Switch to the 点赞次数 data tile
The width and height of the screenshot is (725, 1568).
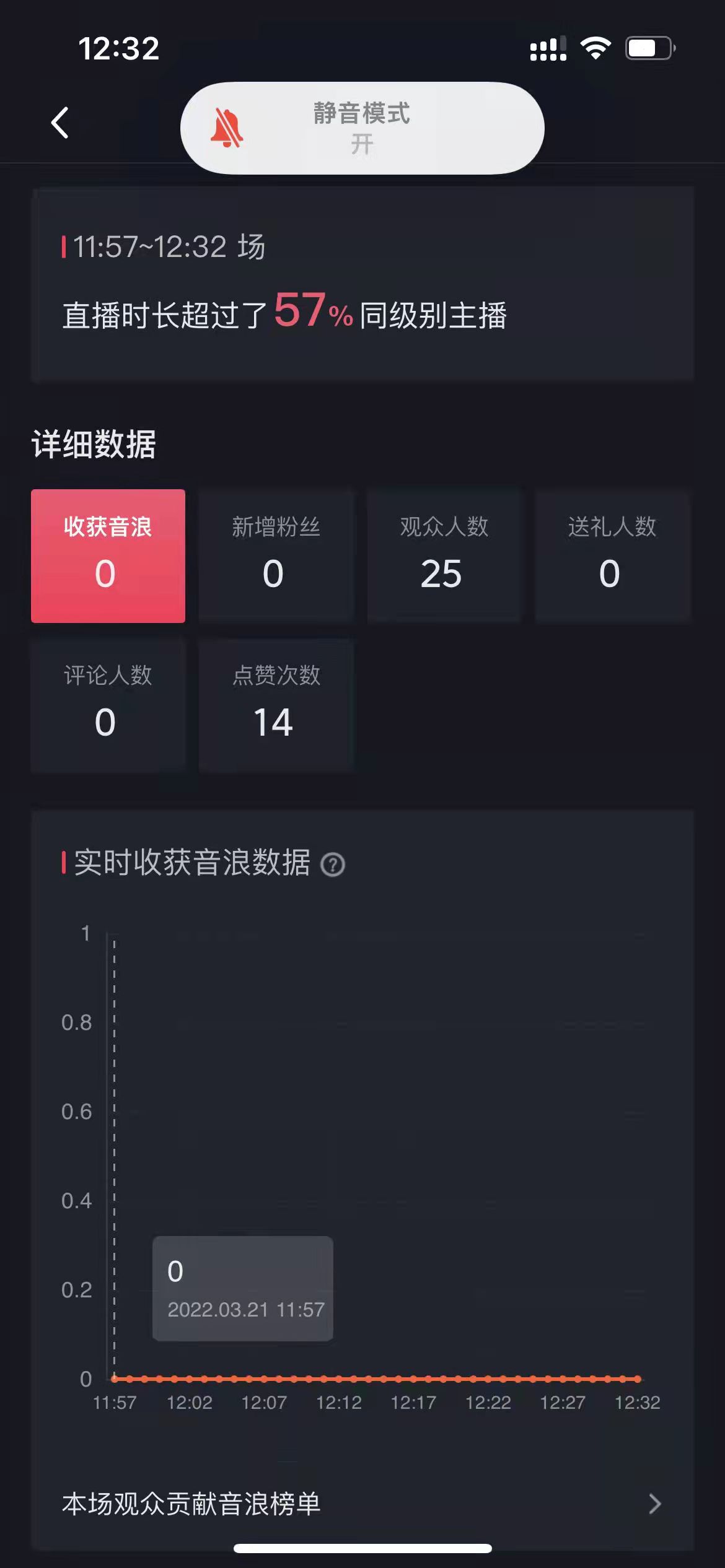[x=276, y=705]
